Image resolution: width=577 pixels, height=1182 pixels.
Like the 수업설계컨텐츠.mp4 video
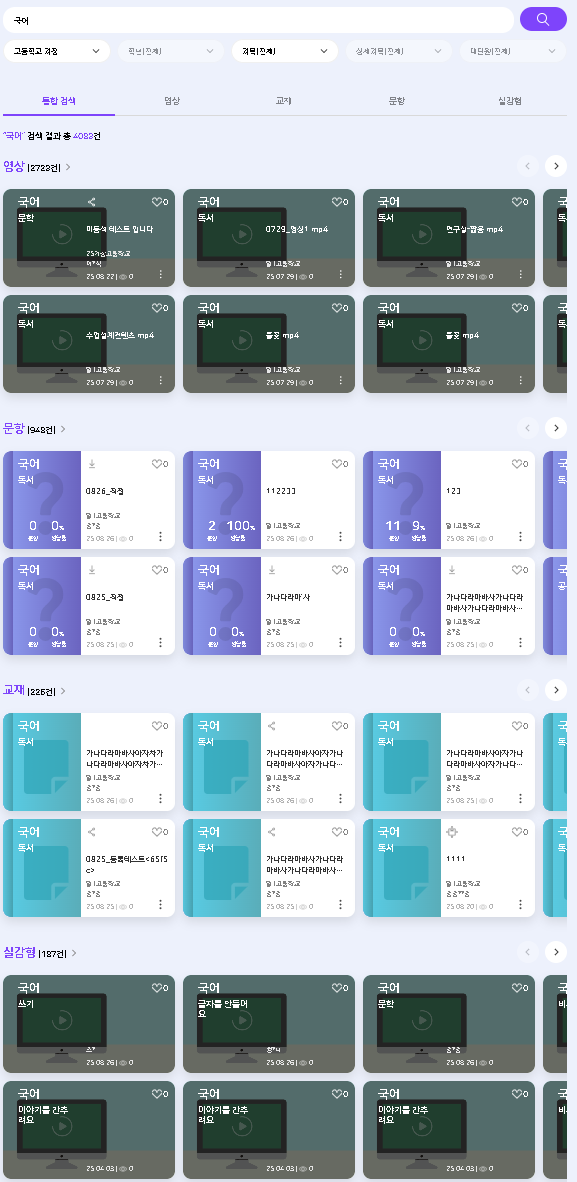click(160, 308)
